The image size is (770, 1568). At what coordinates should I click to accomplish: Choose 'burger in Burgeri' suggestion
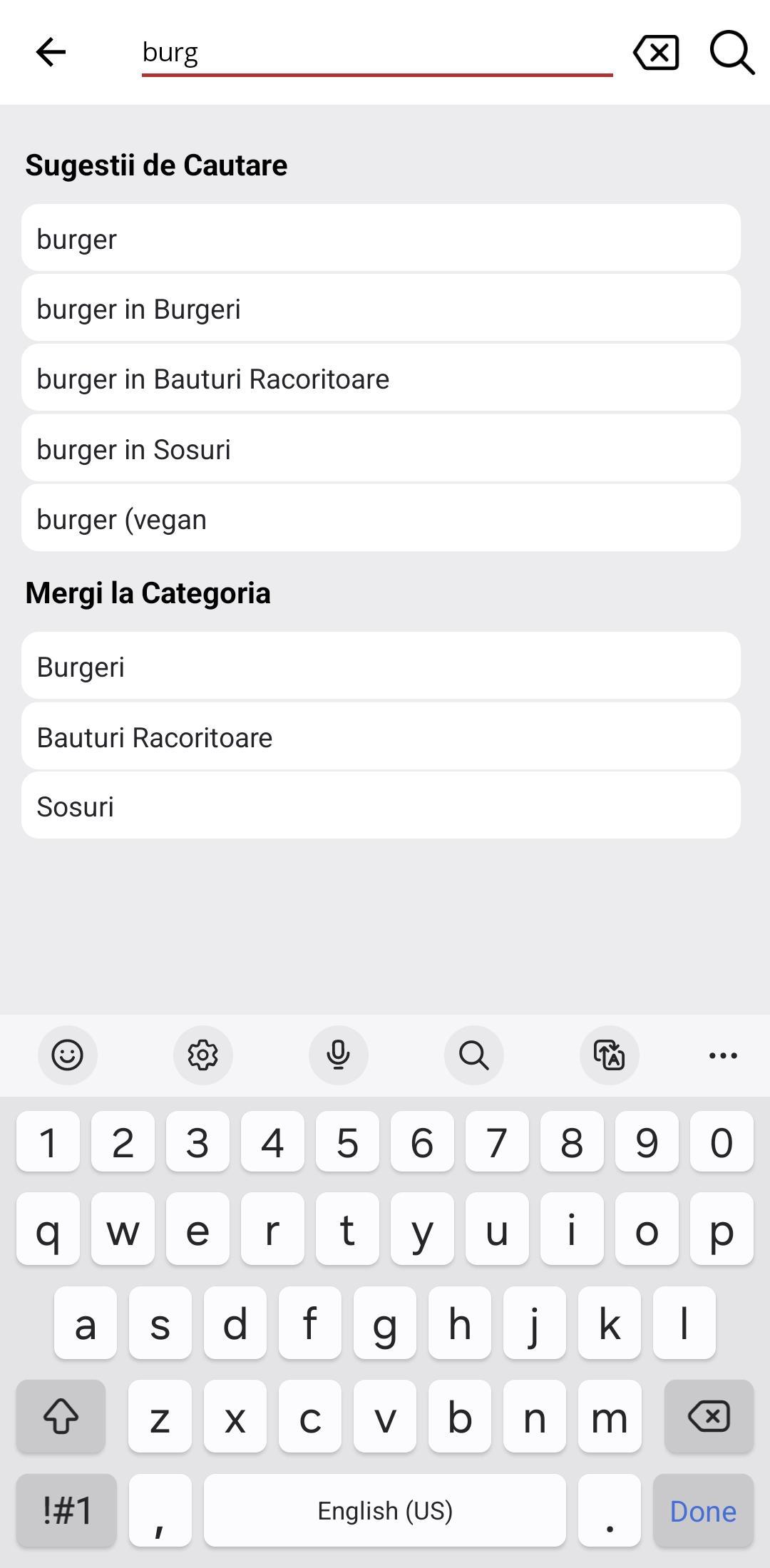(x=381, y=308)
